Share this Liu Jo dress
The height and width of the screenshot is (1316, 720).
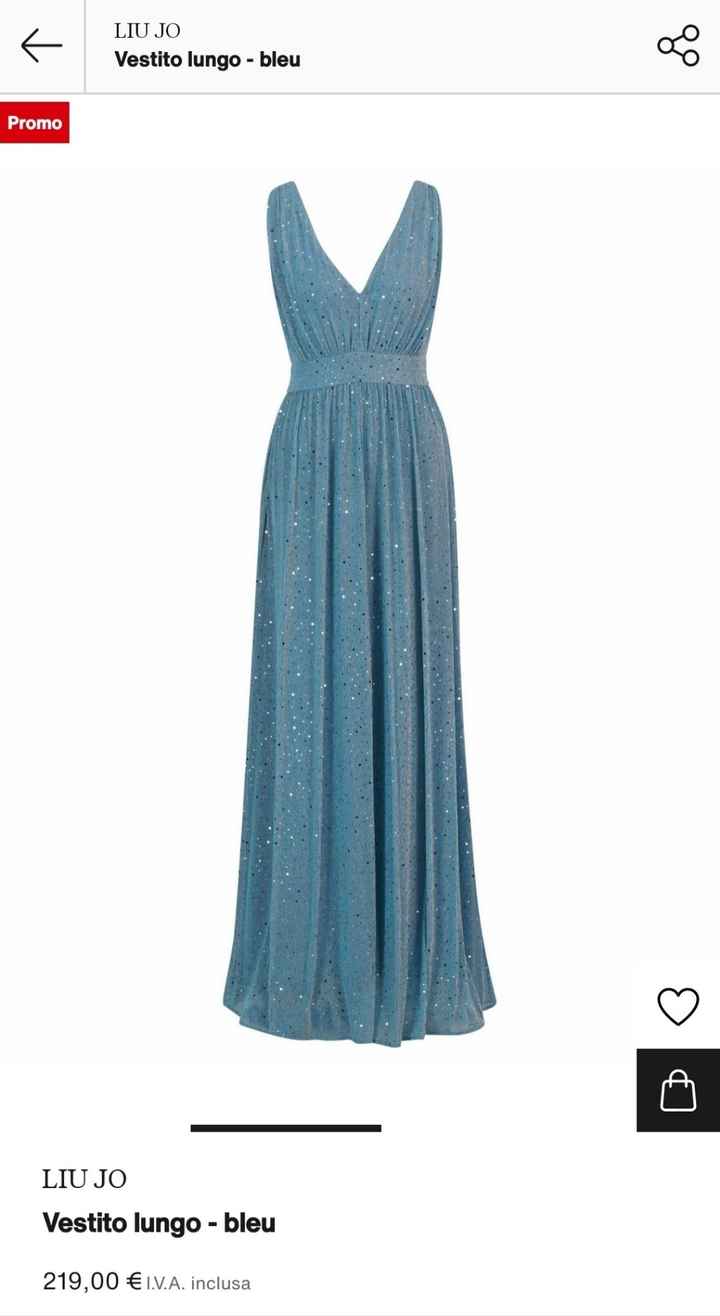[x=677, y=46]
